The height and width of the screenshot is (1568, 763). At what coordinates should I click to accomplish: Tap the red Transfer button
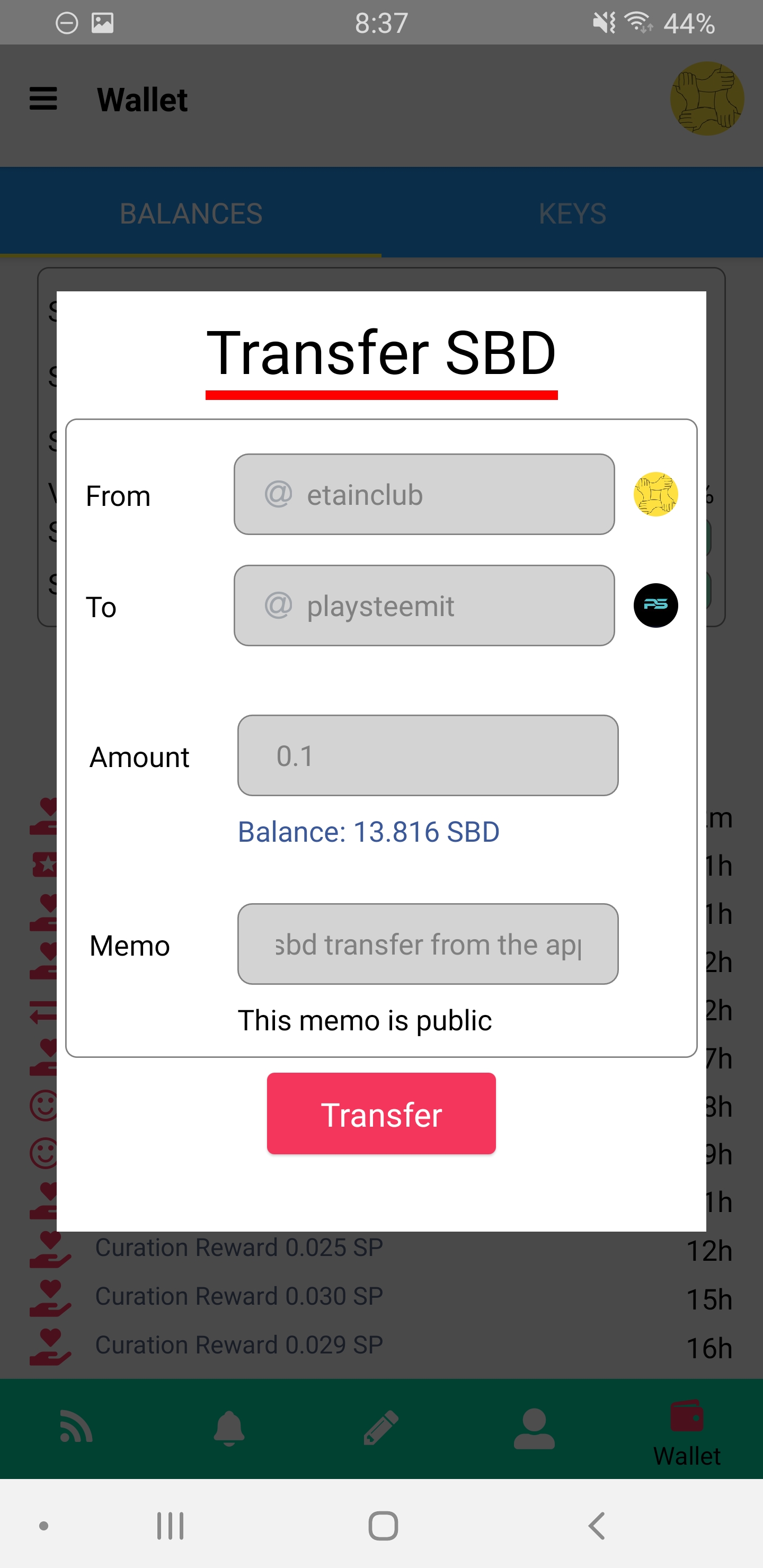coord(381,1113)
